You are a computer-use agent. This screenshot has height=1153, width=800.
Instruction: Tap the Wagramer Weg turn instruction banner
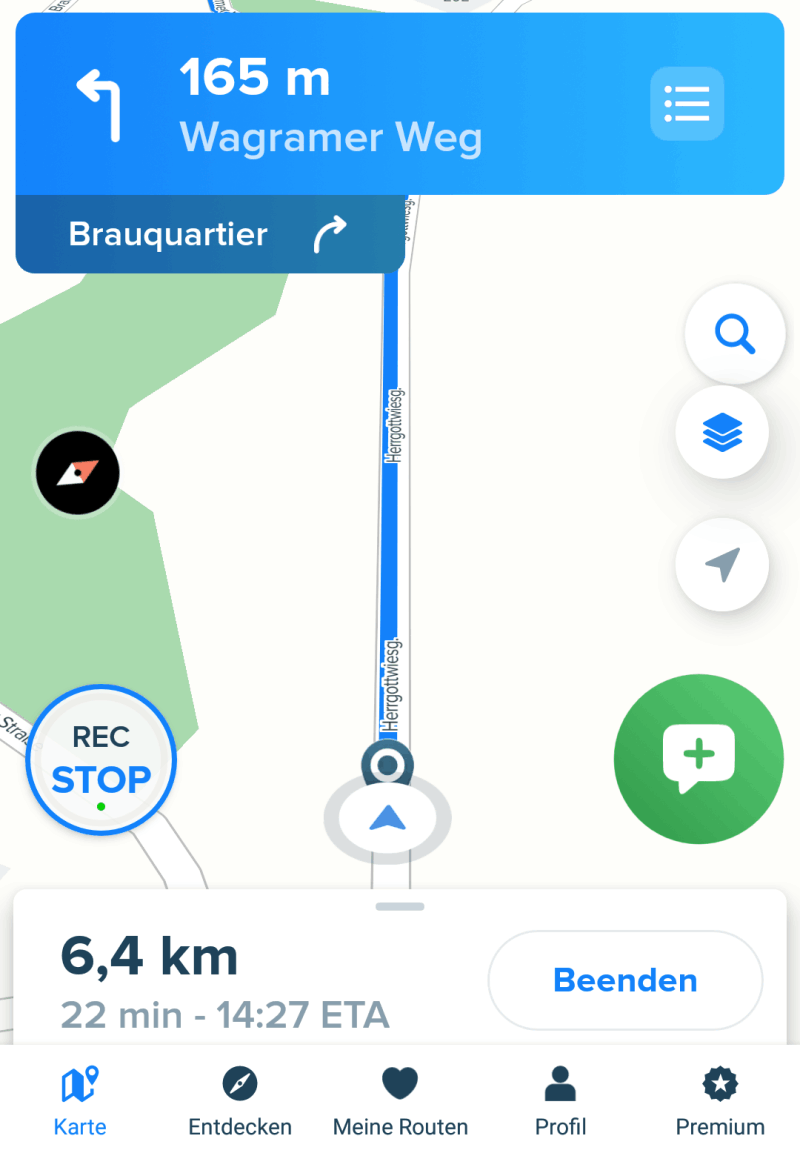(330, 105)
